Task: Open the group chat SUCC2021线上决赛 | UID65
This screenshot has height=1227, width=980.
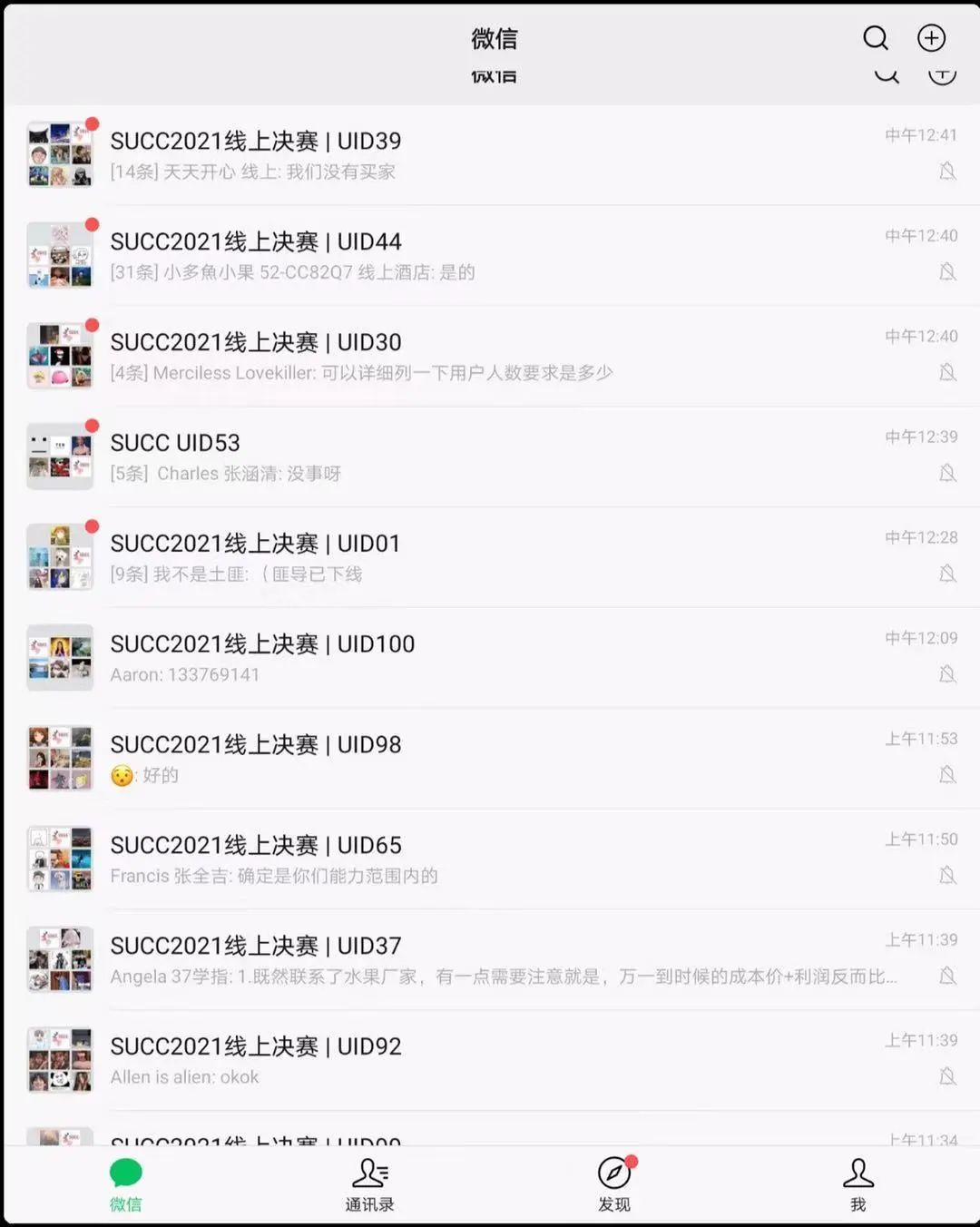Action: pos(490,860)
